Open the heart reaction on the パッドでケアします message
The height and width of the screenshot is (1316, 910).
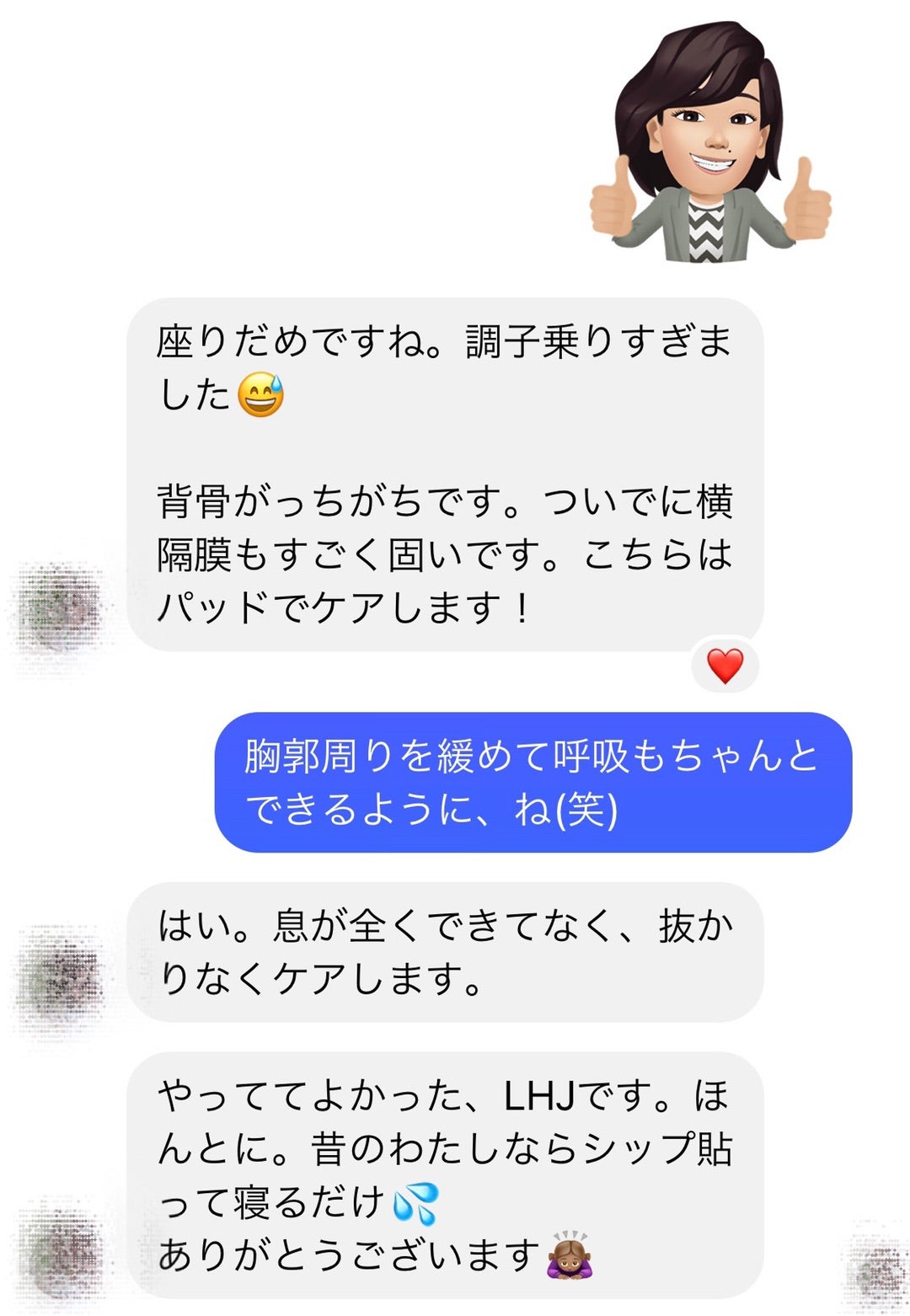click(725, 666)
